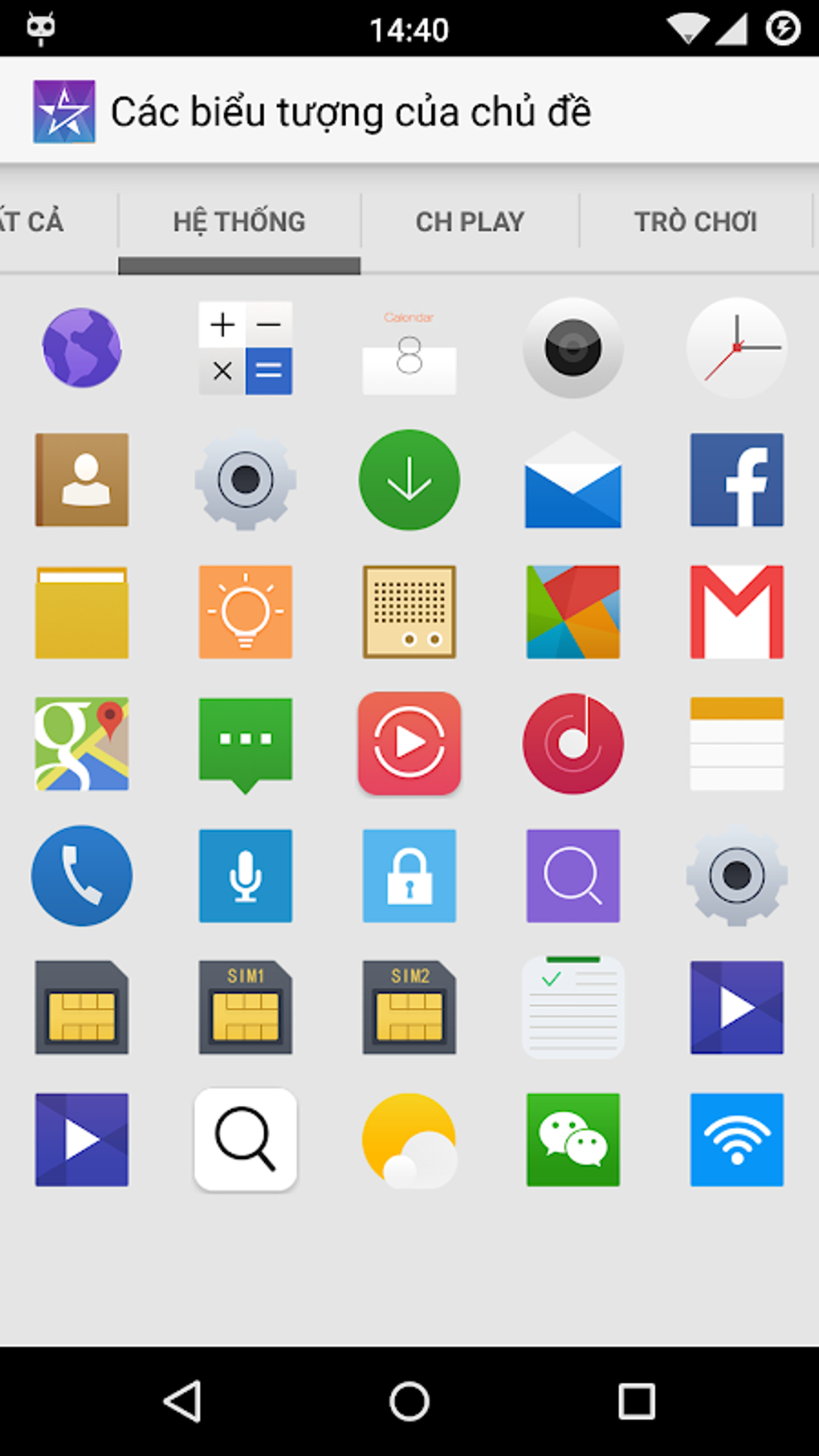
Task: Open the Google Maps icon
Action: pos(82,744)
